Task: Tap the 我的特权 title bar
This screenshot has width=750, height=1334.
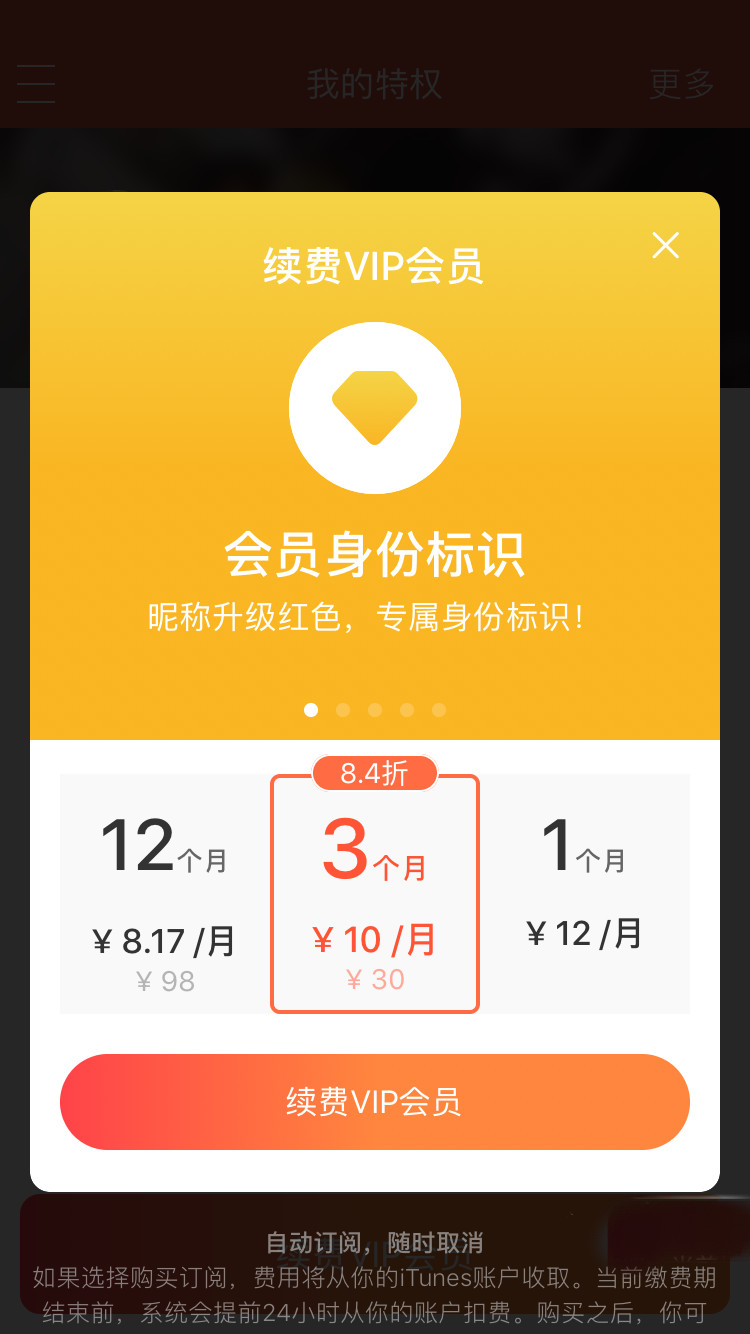Action: coord(375,86)
